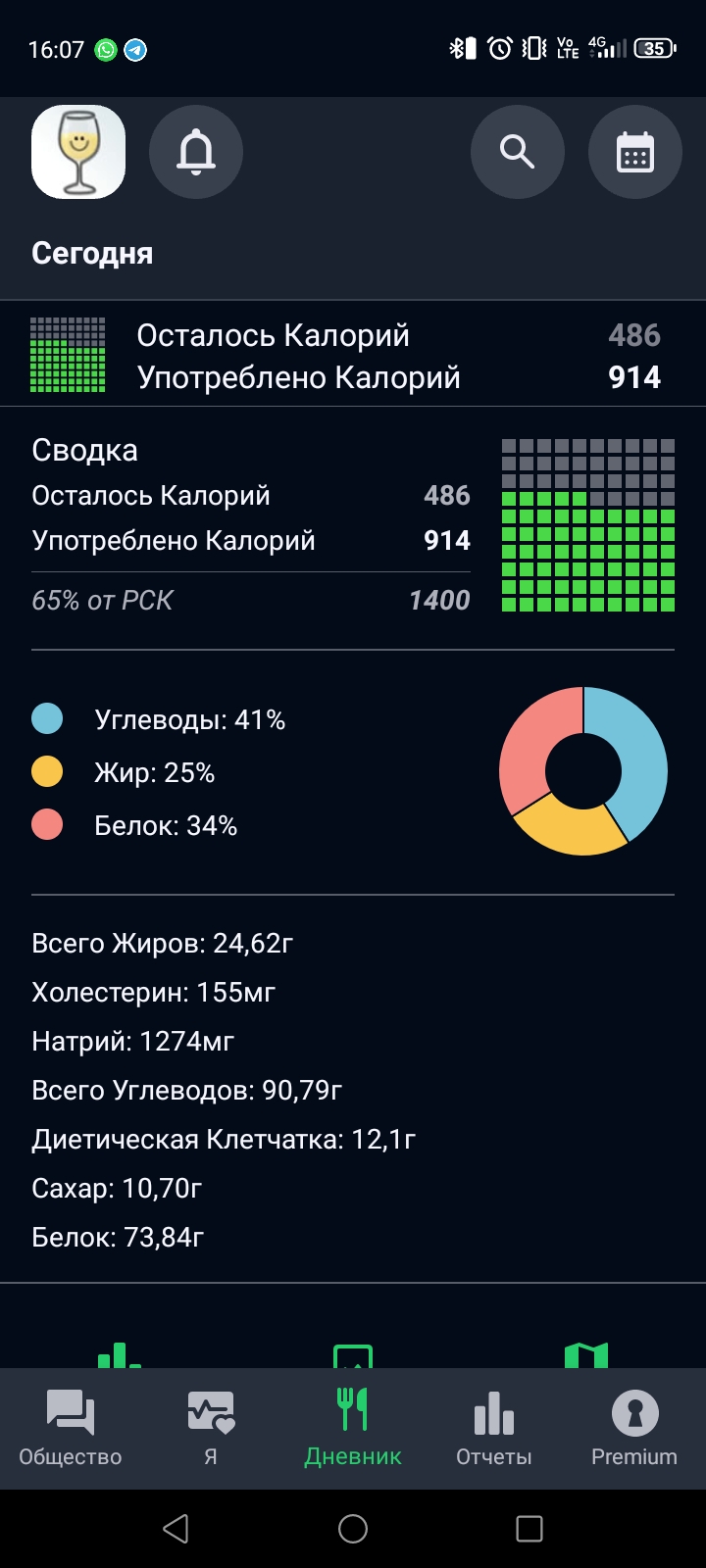Viewport: 706px width, 1568px height.
Task: Switch to the Я tab
Action: 211,1429
